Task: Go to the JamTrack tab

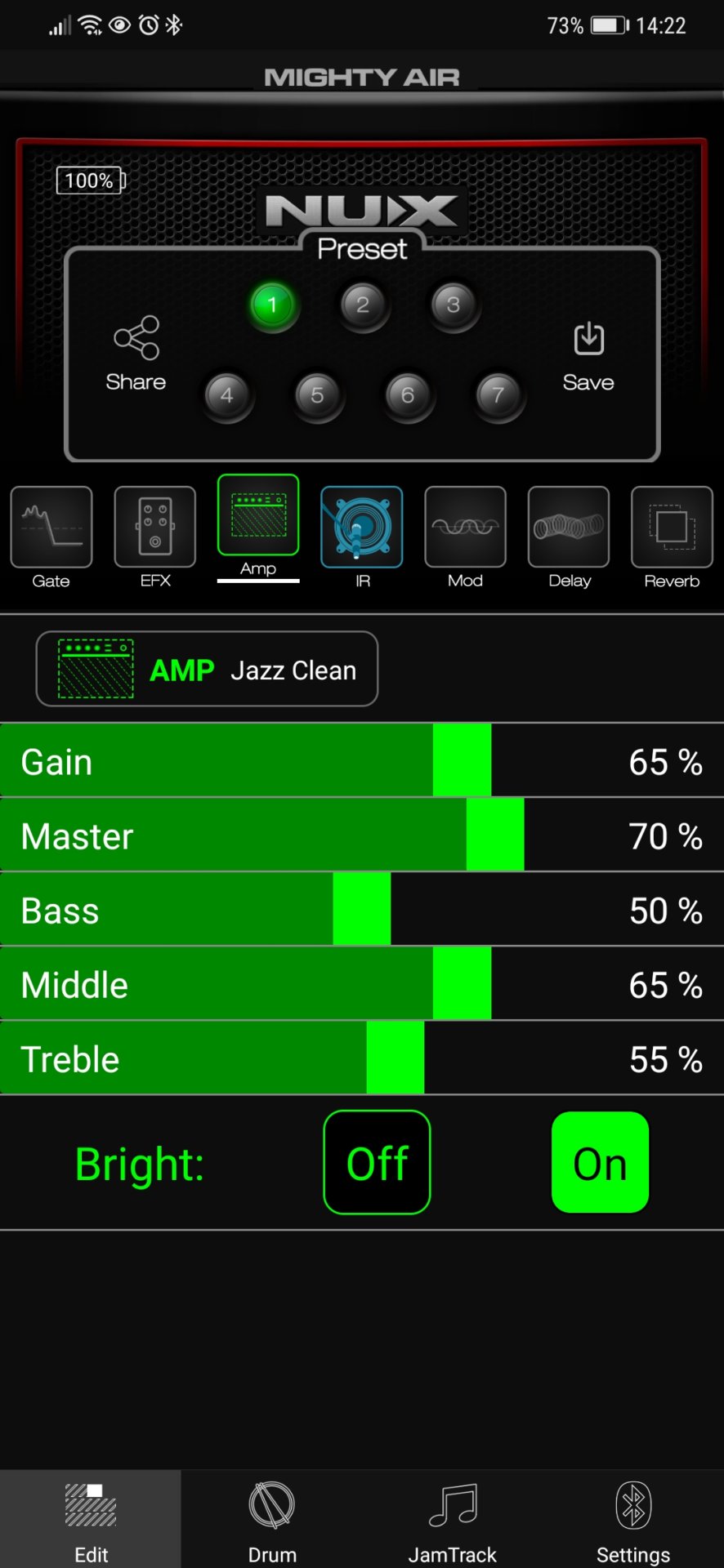Action: click(453, 1519)
